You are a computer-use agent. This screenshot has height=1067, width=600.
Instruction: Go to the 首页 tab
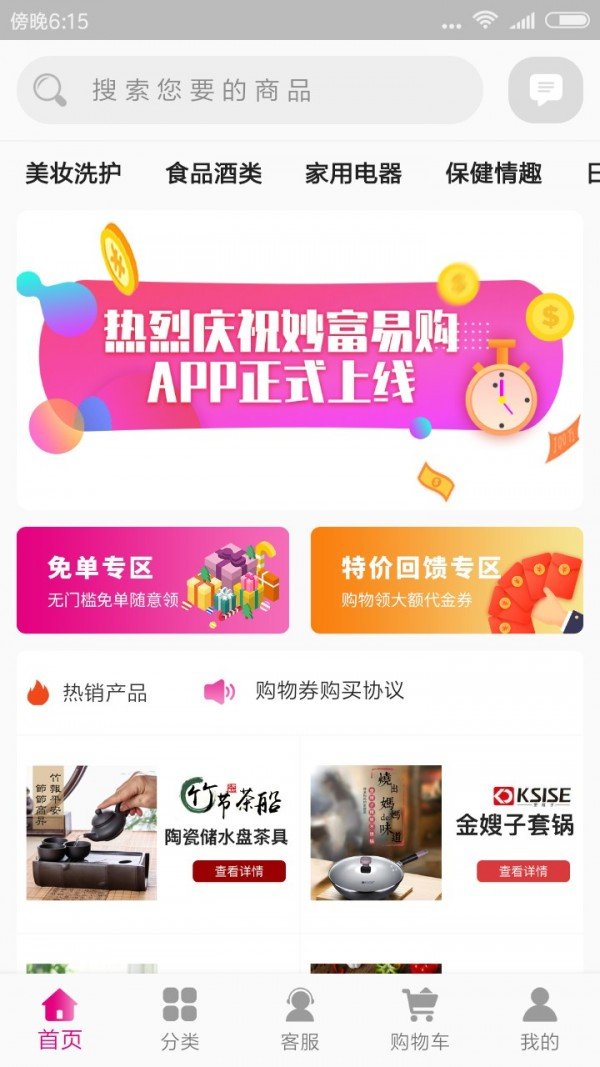point(60,1018)
